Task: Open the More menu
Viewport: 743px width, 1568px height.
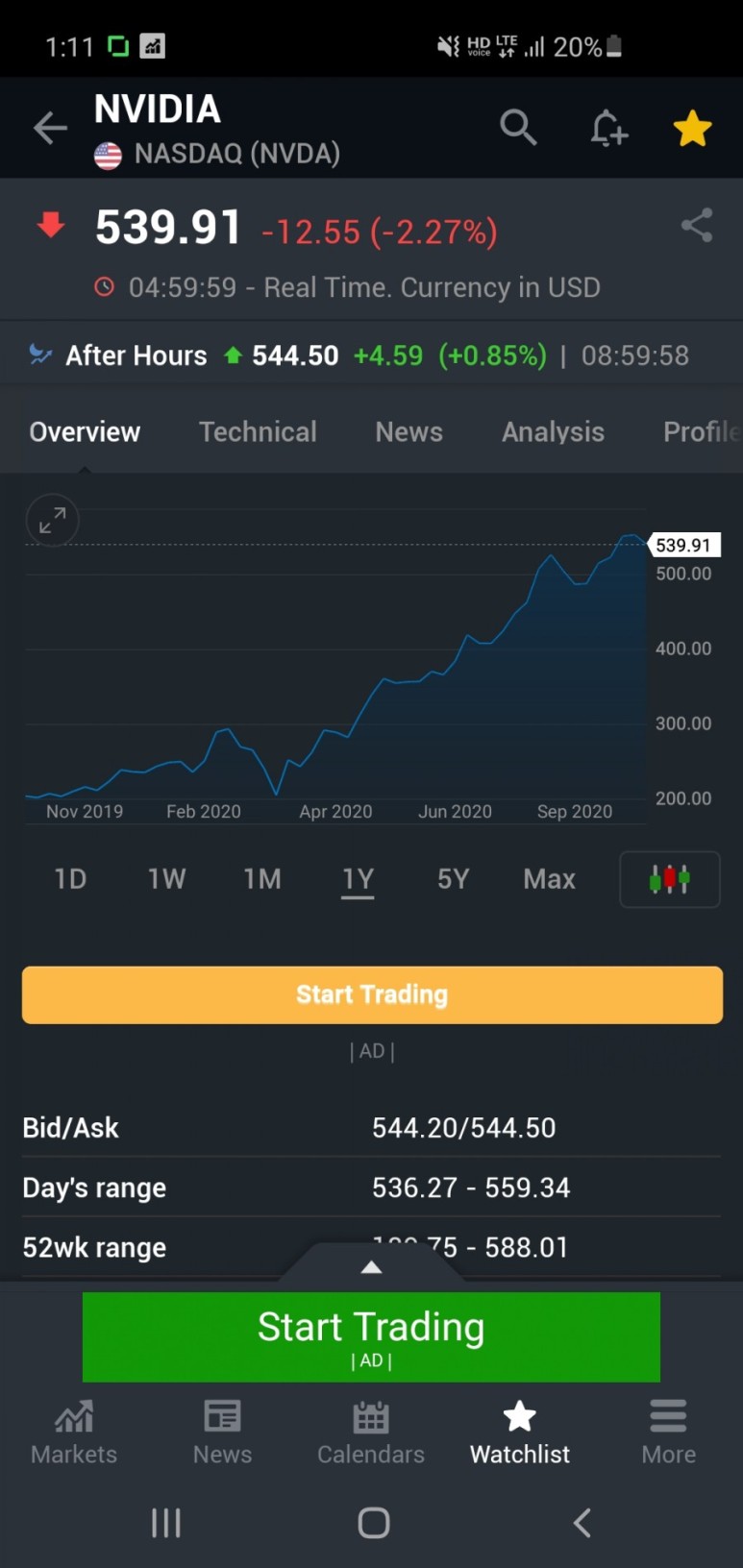Action: point(668,1432)
